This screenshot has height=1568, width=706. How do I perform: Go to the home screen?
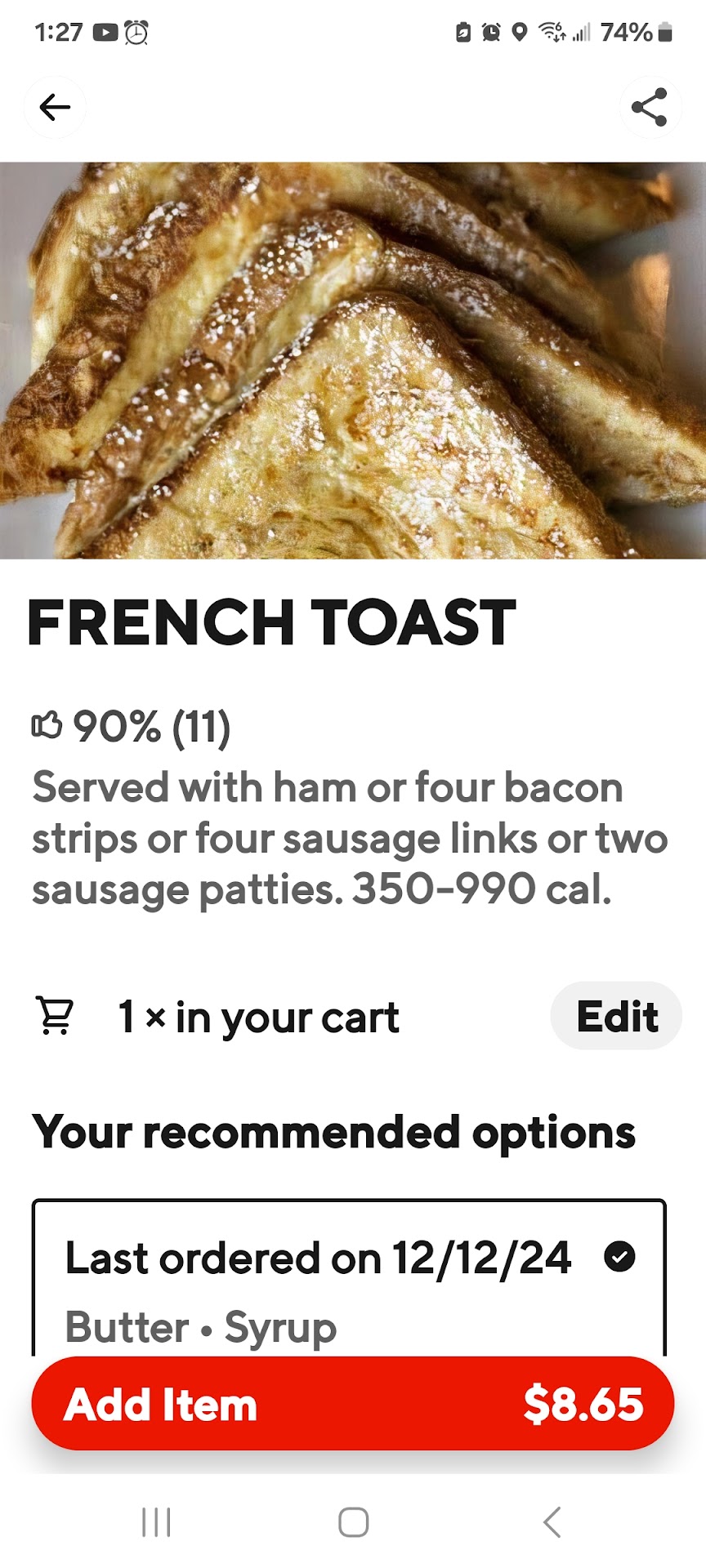tap(353, 1522)
